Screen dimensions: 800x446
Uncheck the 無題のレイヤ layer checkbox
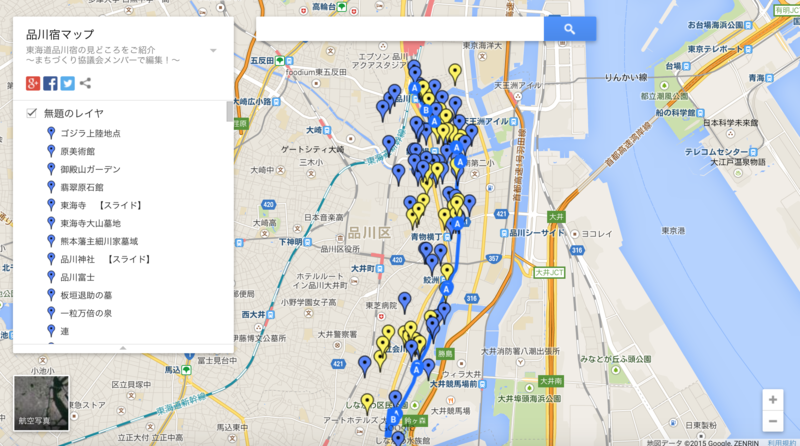coord(32,113)
